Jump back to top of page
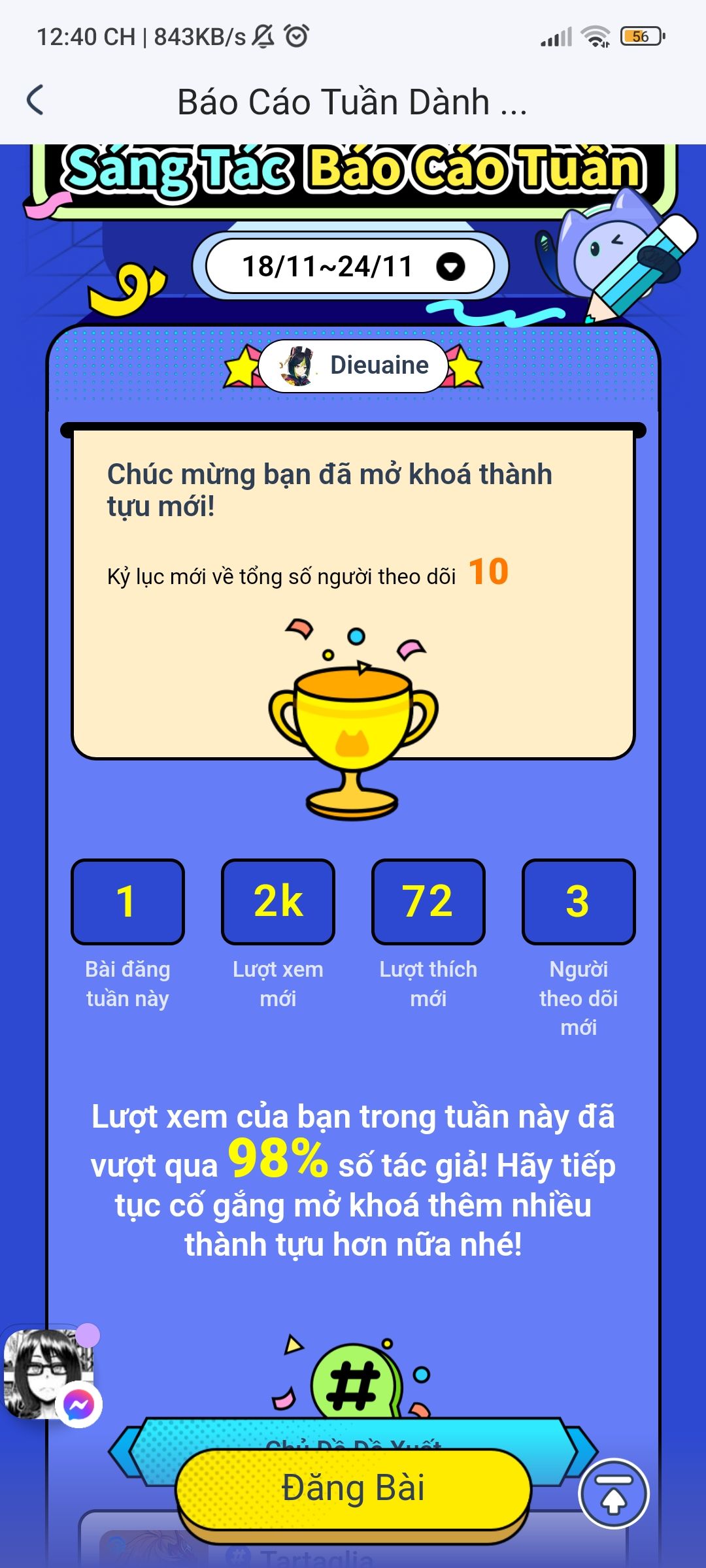This screenshot has height=1568, width=706. [x=613, y=1494]
